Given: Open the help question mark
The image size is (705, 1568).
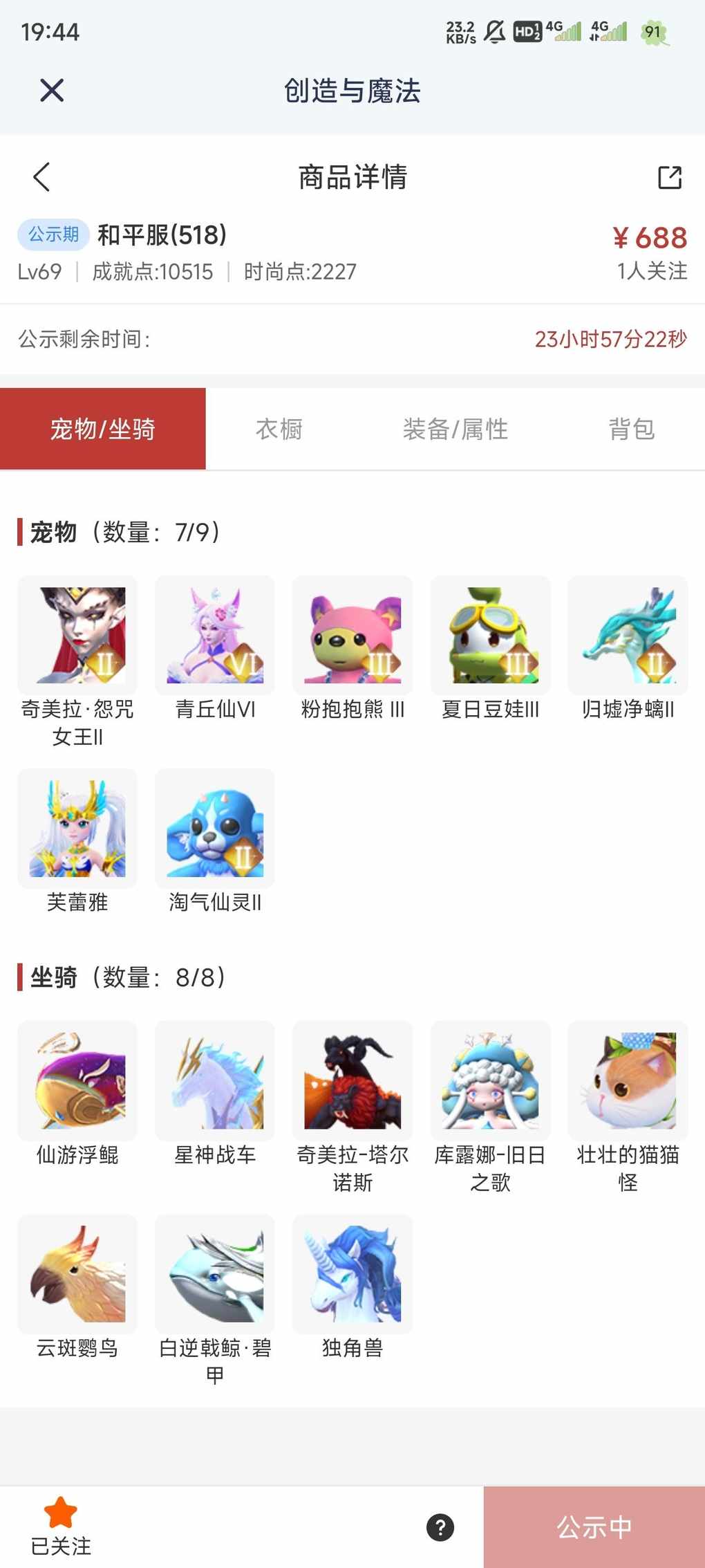Looking at the screenshot, I should coord(440,1527).
